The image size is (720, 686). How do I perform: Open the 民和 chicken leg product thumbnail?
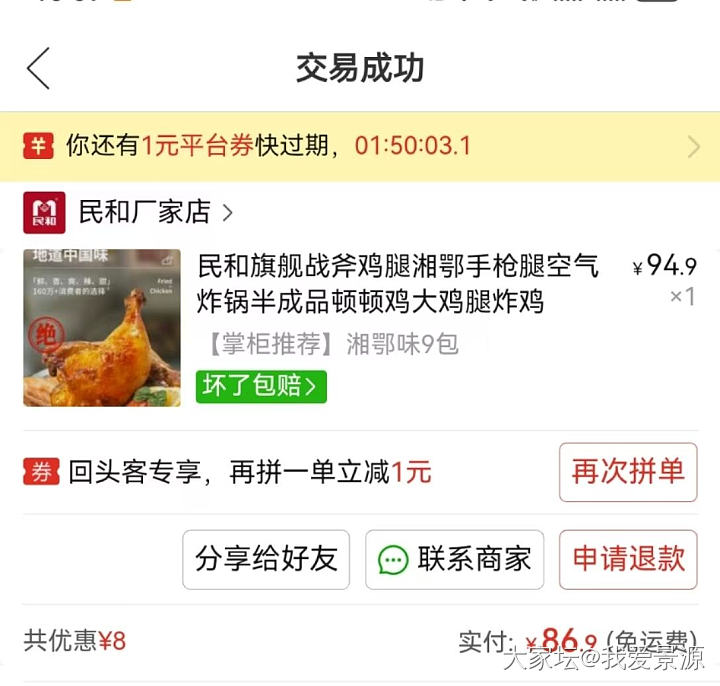pyautogui.click(x=102, y=328)
